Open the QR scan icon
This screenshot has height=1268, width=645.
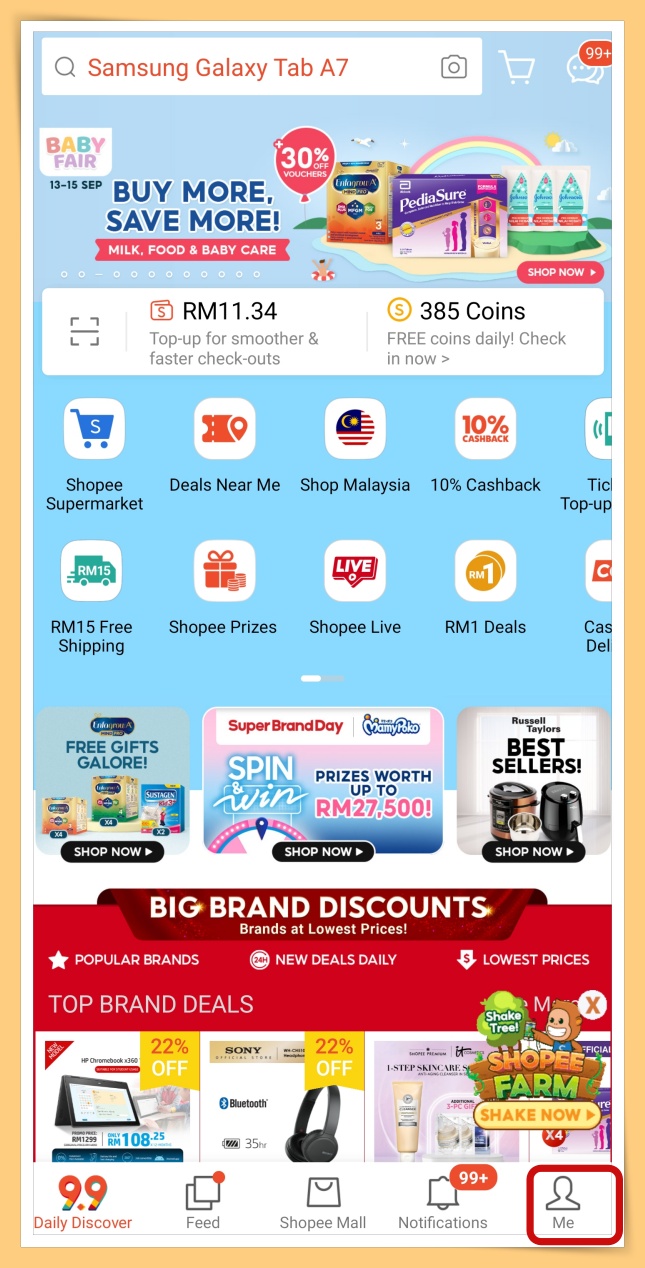[x=85, y=331]
